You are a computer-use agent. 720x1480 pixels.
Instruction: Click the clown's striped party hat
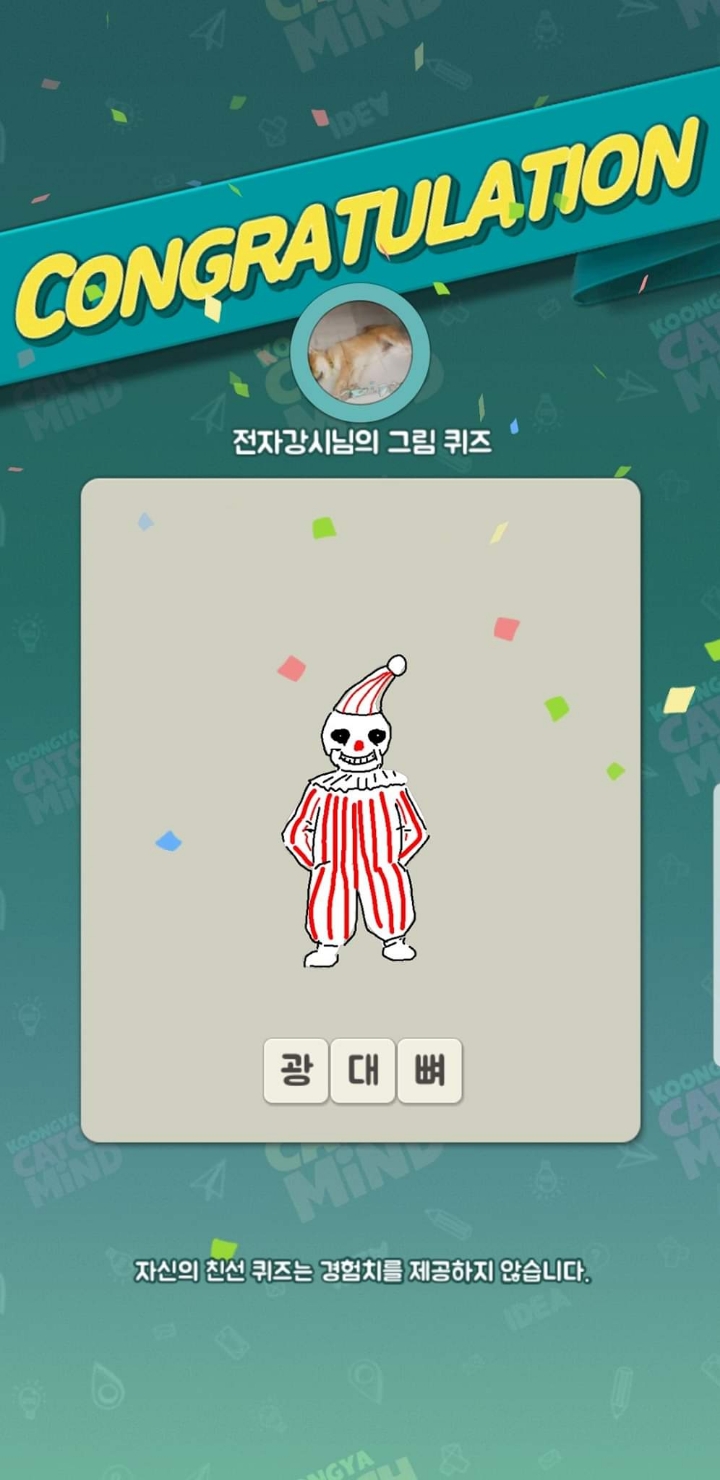[x=365, y=690]
